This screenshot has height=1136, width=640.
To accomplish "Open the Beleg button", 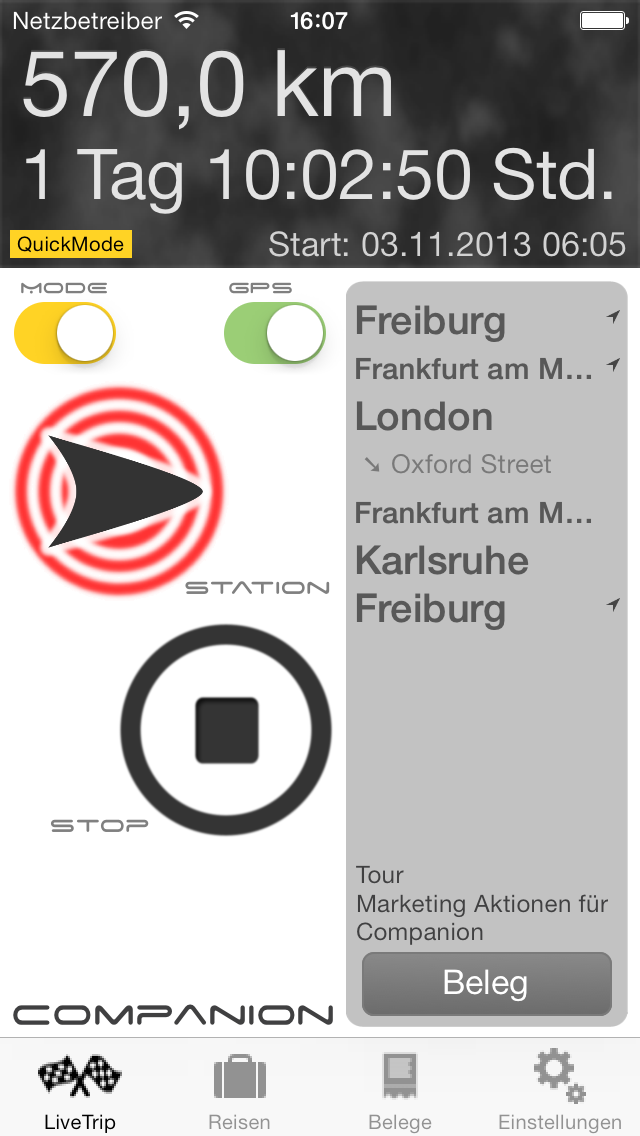I will (x=486, y=983).
